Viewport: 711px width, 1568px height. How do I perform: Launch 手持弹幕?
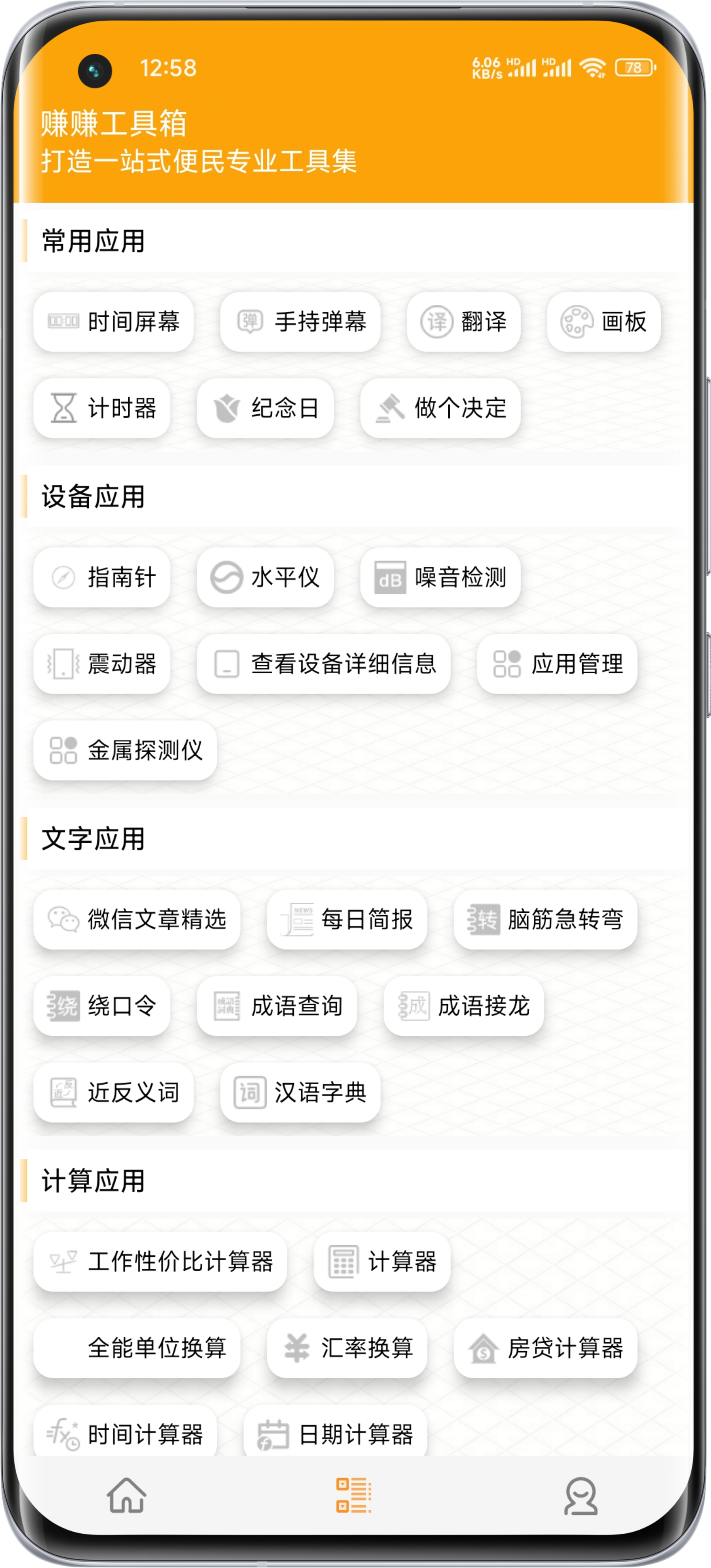tap(300, 321)
